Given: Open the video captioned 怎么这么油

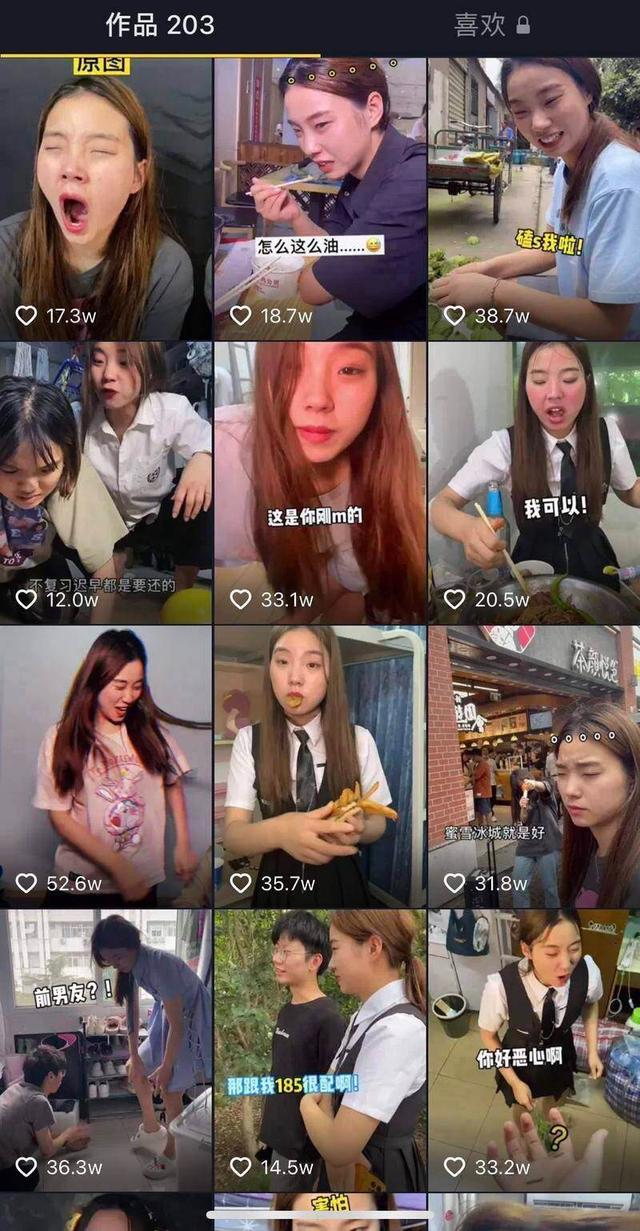Looking at the screenshot, I should [320, 198].
